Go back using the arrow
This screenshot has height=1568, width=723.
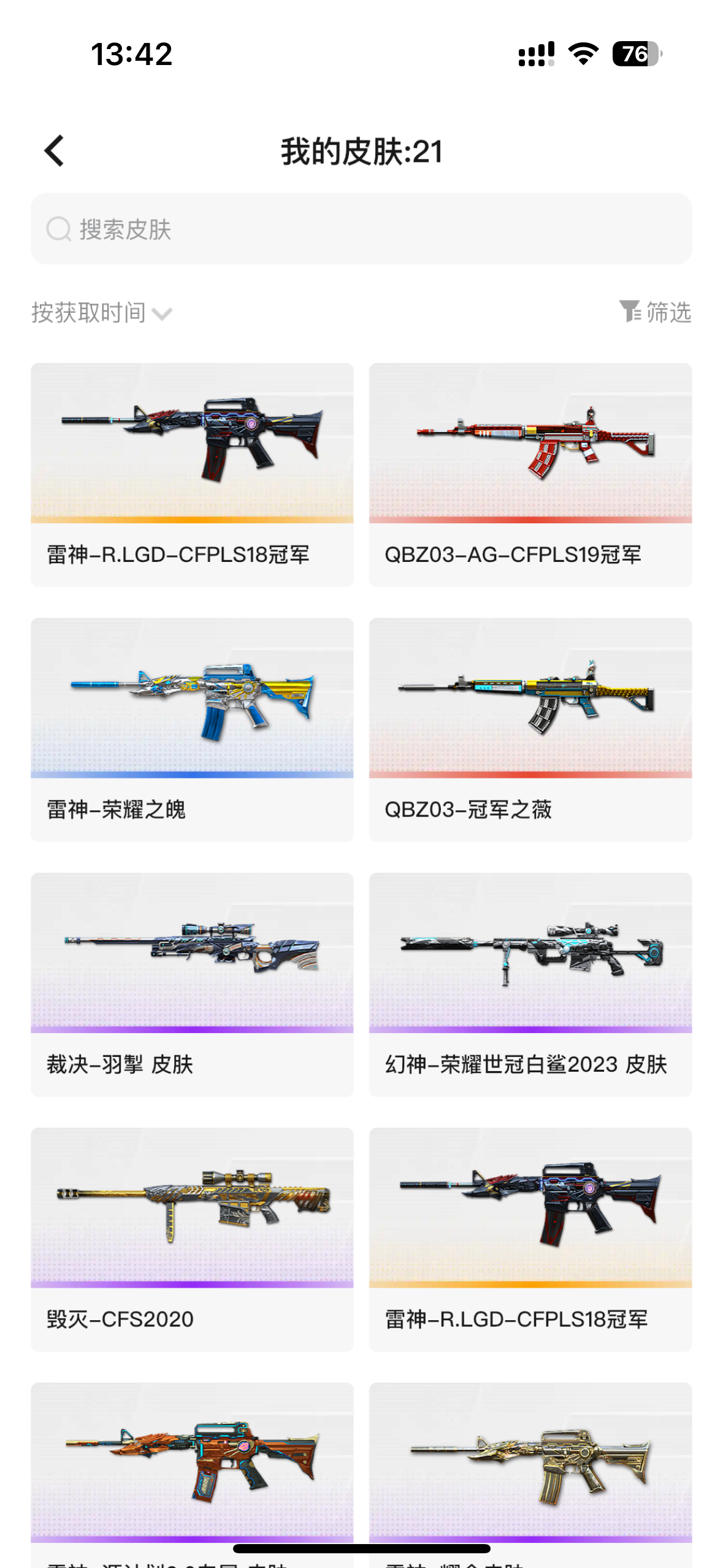point(55,151)
